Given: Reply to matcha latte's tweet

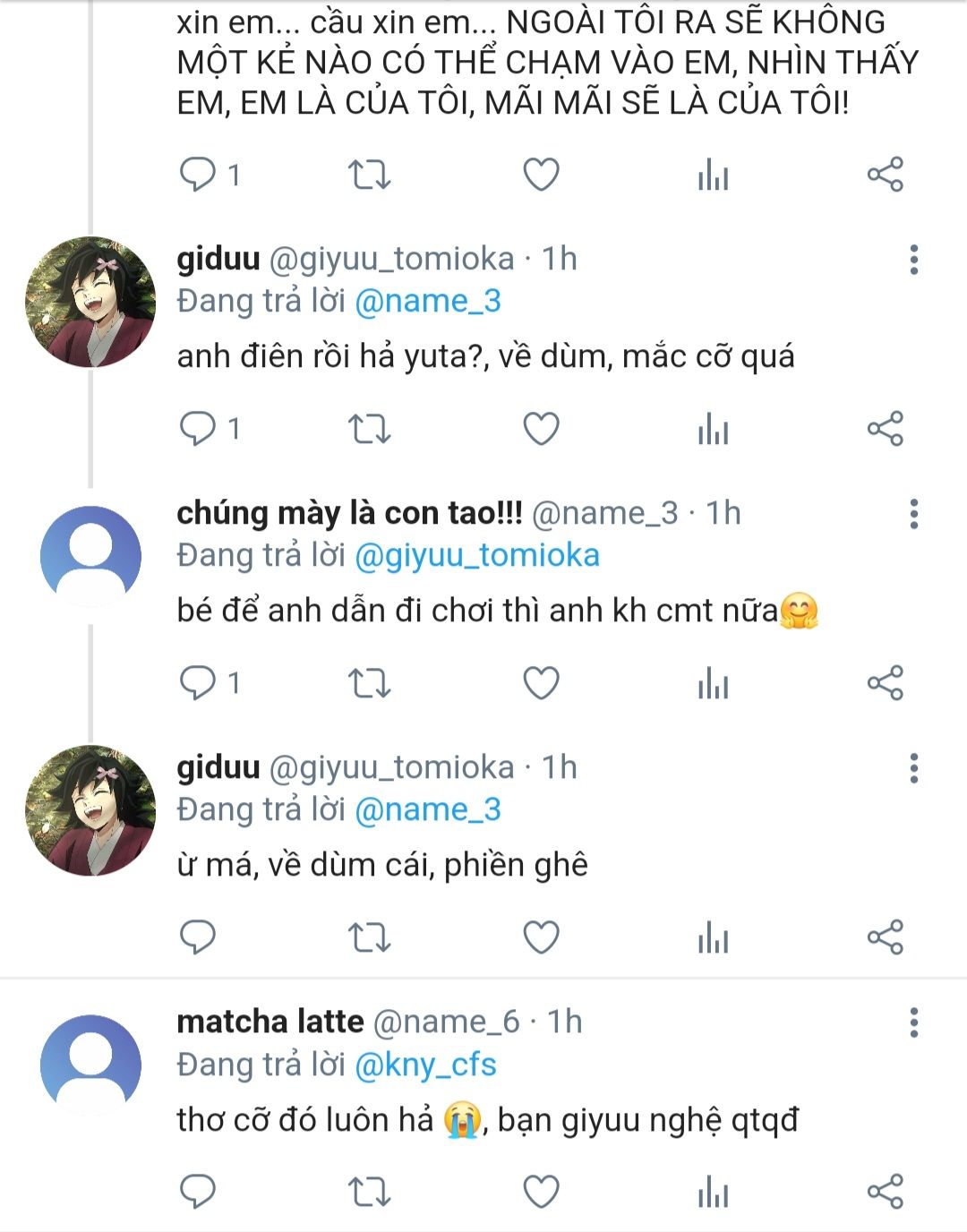Looking at the screenshot, I should click(198, 1192).
